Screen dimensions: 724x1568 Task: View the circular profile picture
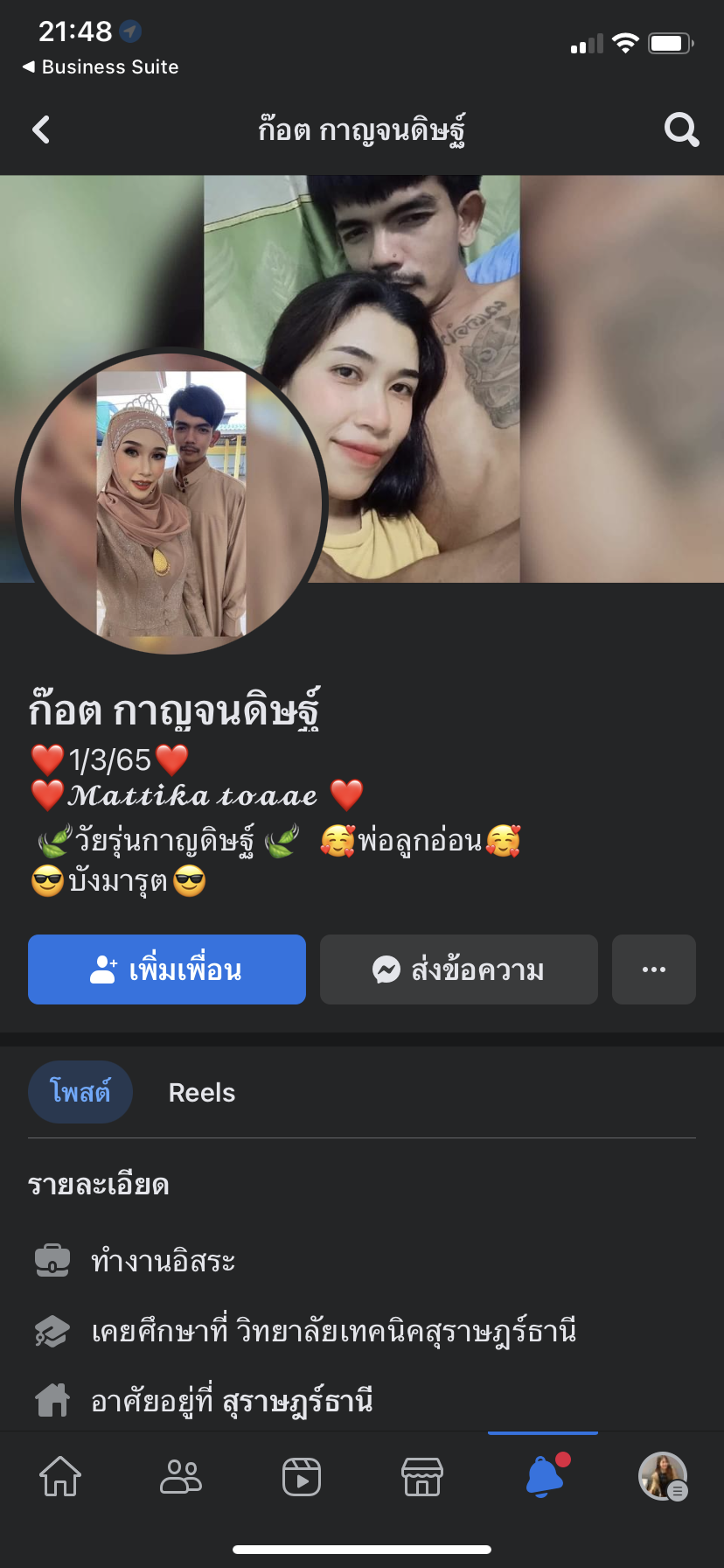point(171,503)
